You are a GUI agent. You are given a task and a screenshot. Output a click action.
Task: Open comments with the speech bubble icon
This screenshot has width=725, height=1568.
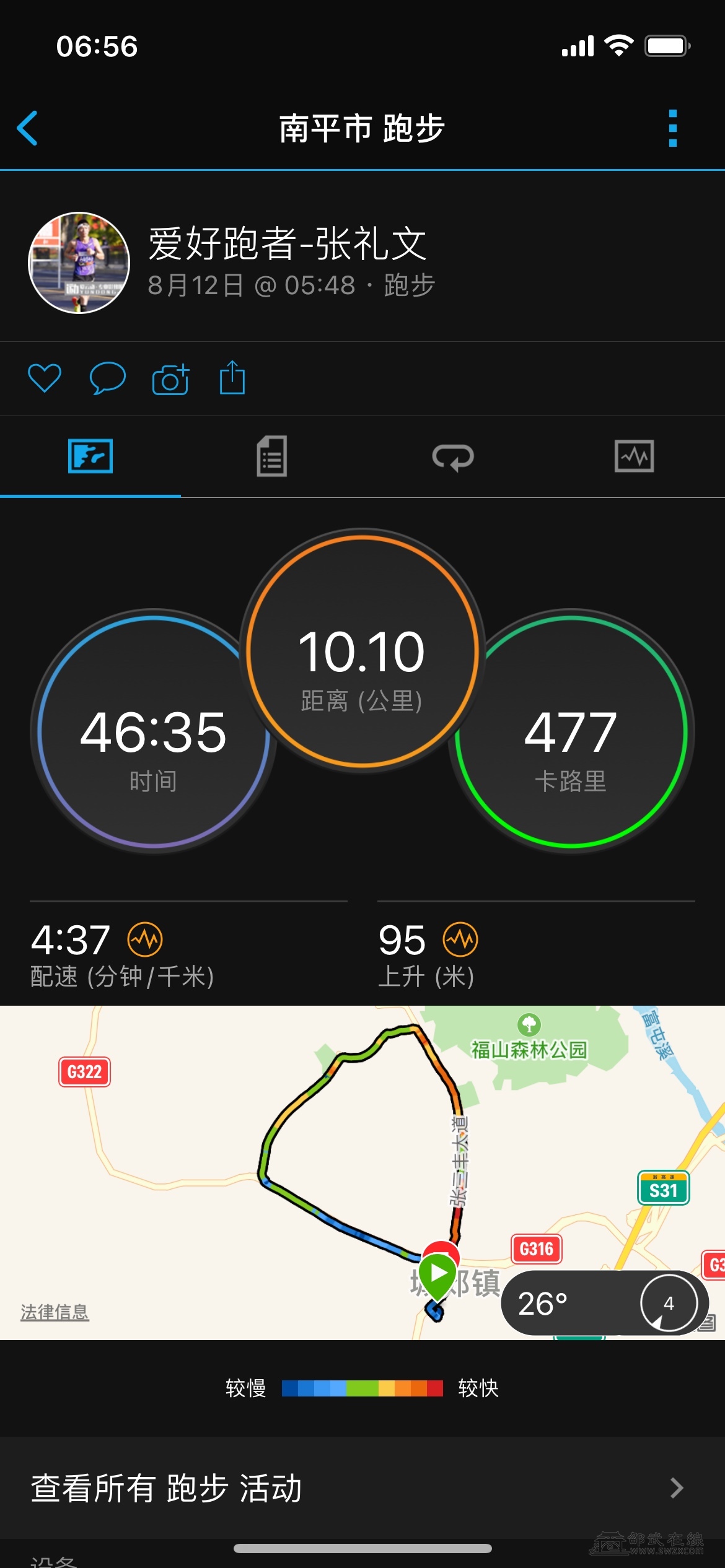(x=107, y=378)
